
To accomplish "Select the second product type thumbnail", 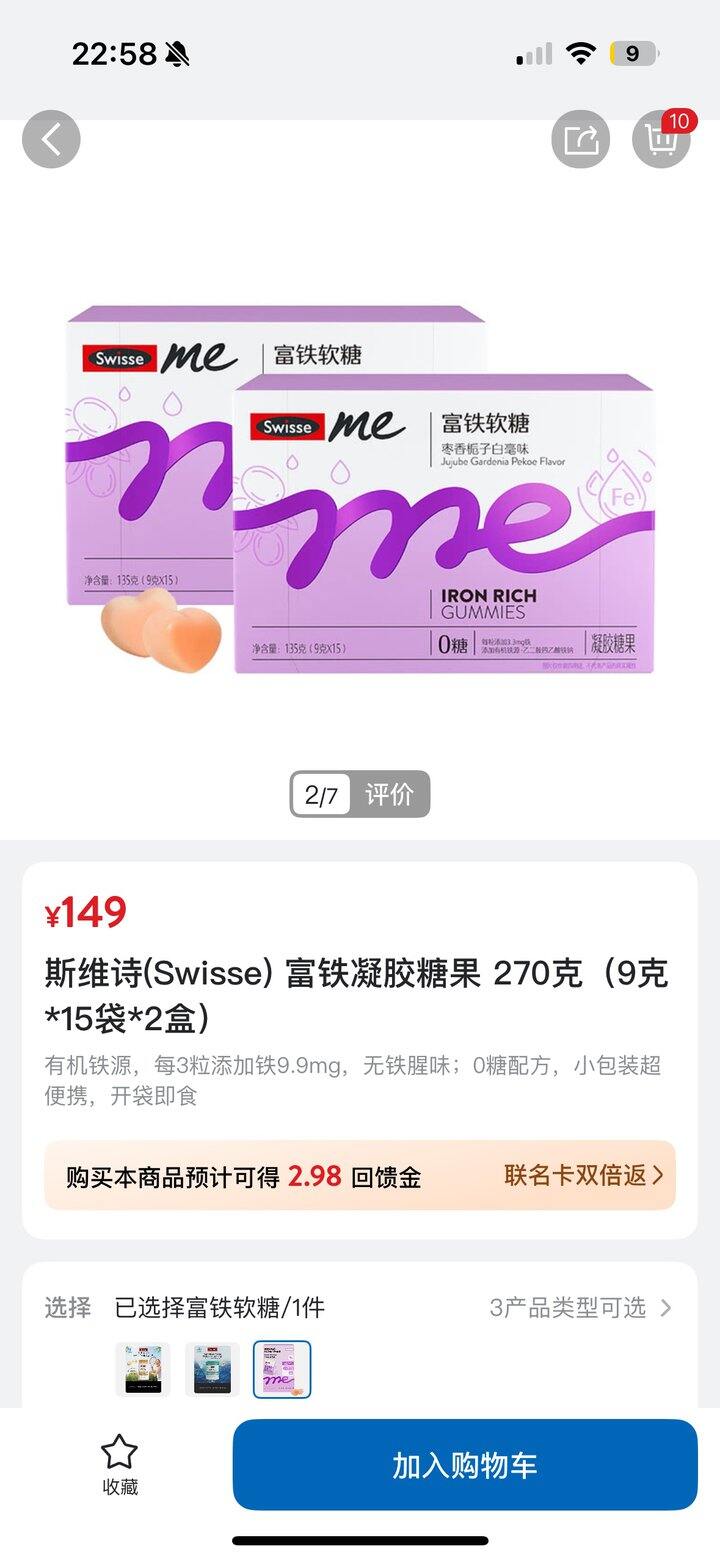I will click(x=212, y=1369).
